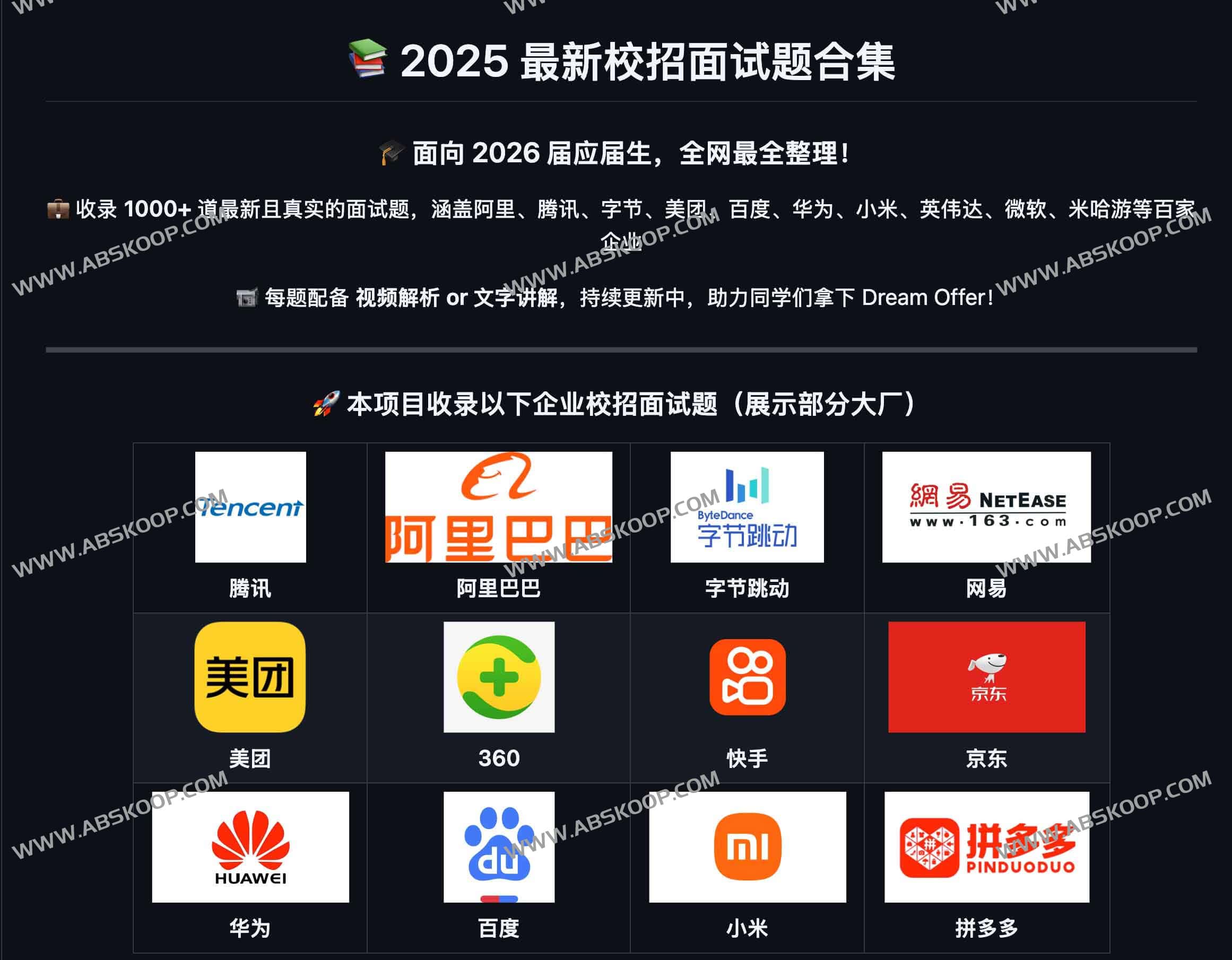
Task: Tap the 华为 Huawei tile
Action: click(x=250, y=846)
